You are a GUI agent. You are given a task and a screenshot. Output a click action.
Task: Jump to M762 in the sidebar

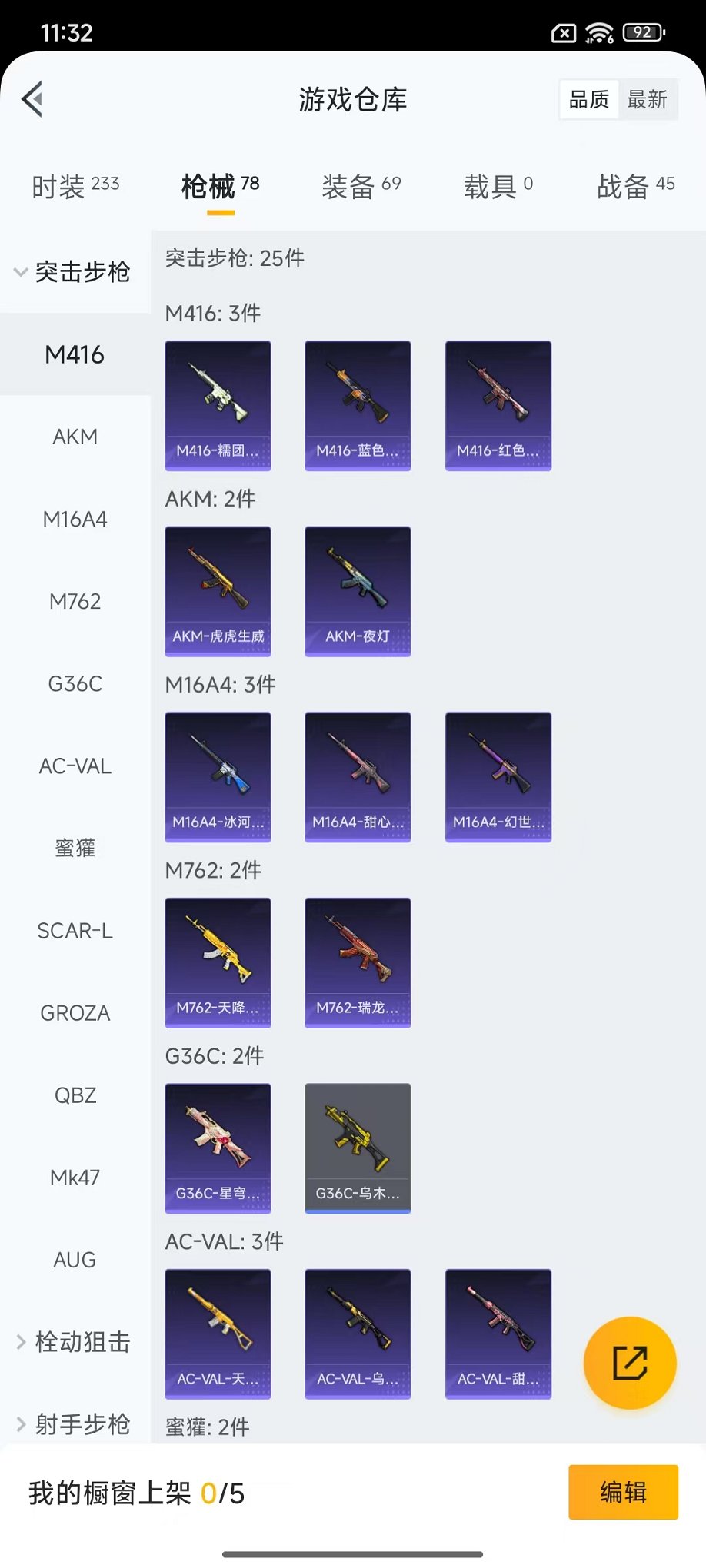point(75,601)
